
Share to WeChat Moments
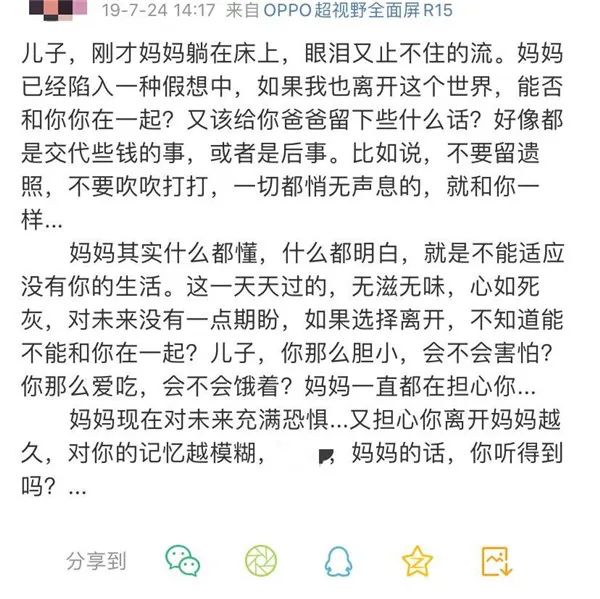[x=261, y=560]
